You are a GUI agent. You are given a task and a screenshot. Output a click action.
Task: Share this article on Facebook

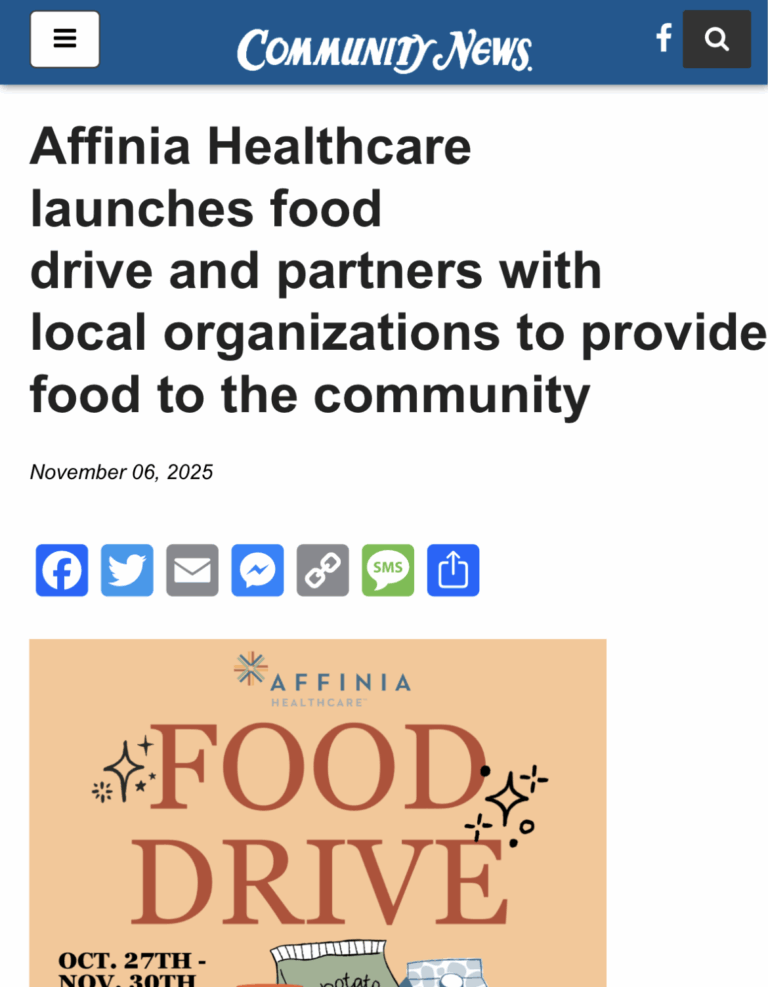tap(62, 570)
